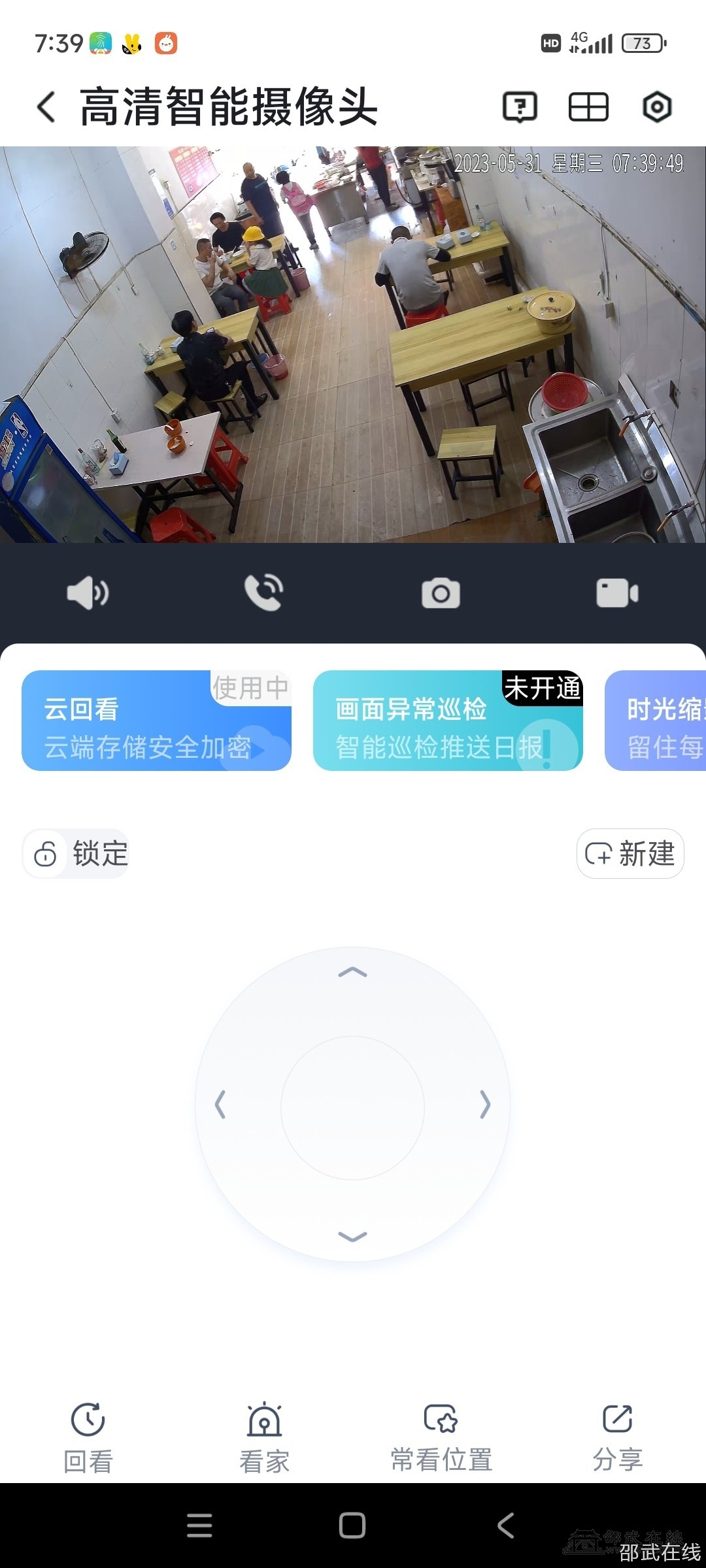Mute the camera sound
Image resolution: width=706 pixels, height=1568 pixels.
coord(88,593)
